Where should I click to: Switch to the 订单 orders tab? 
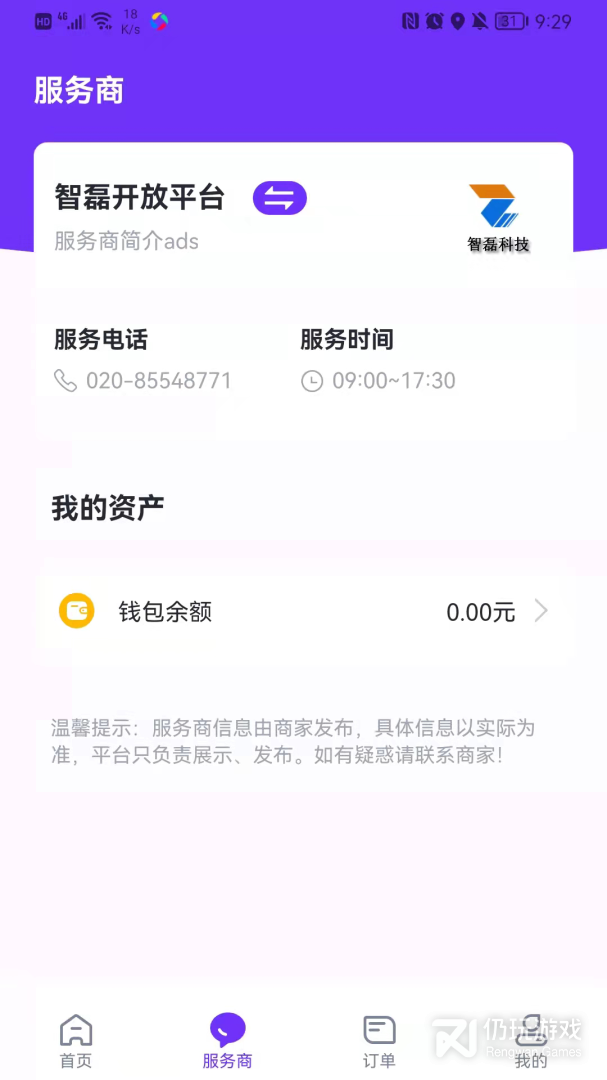point(379,1040)
